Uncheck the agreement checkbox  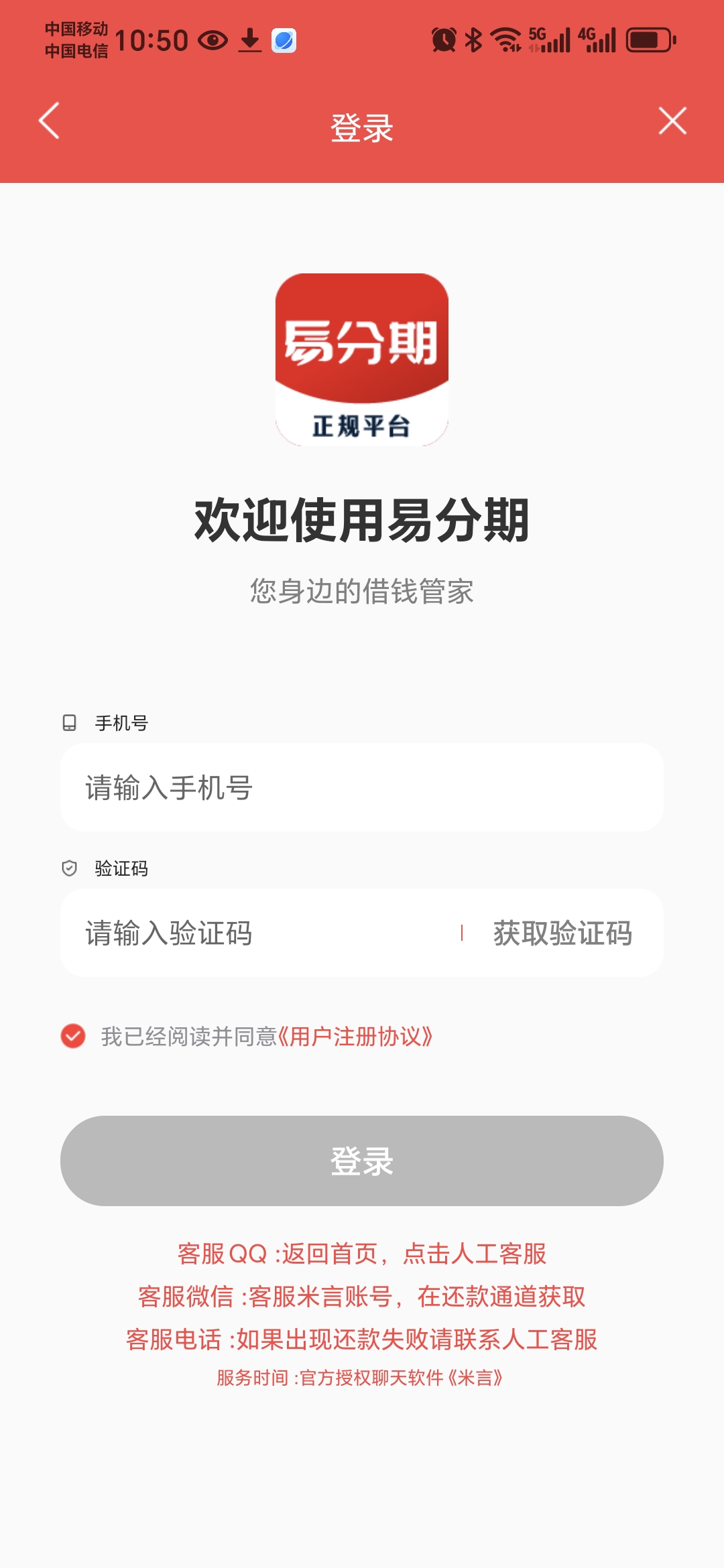(x=73, y=1036)
